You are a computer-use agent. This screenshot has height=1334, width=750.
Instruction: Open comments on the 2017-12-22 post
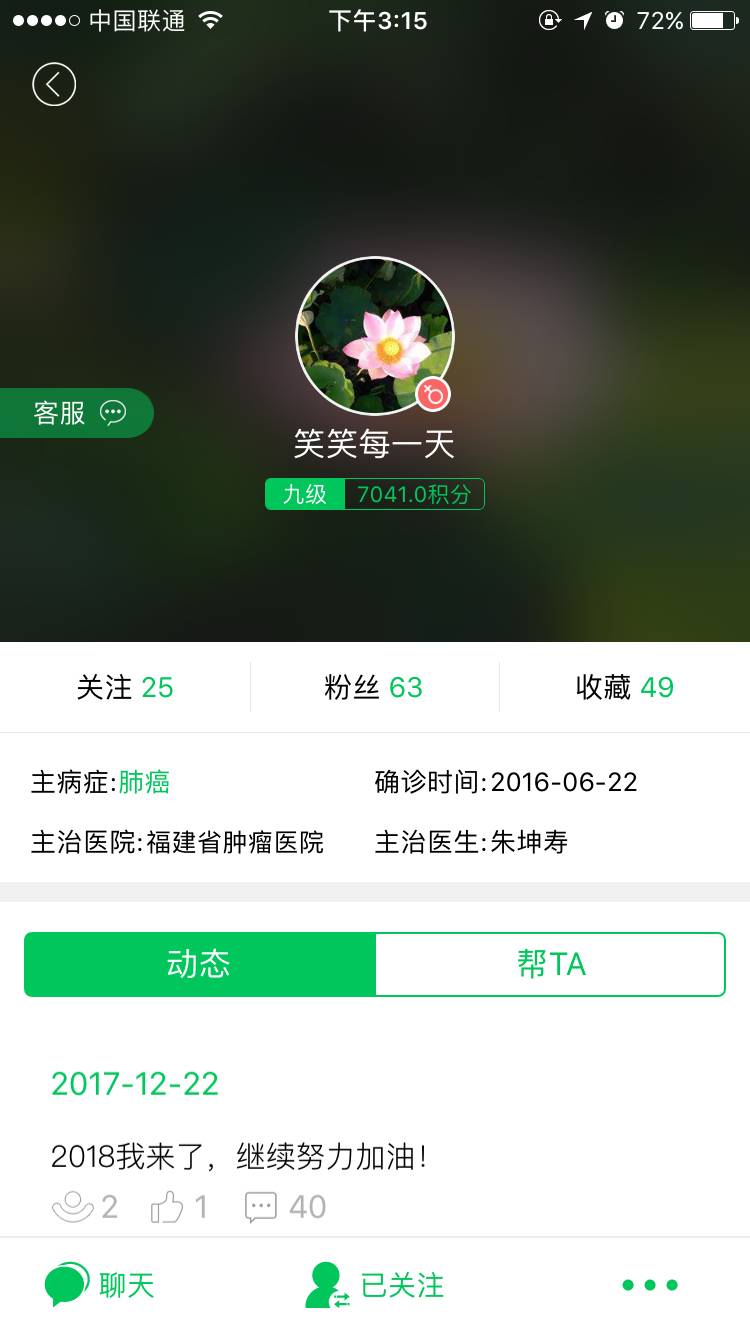[x=286, y=1207]
